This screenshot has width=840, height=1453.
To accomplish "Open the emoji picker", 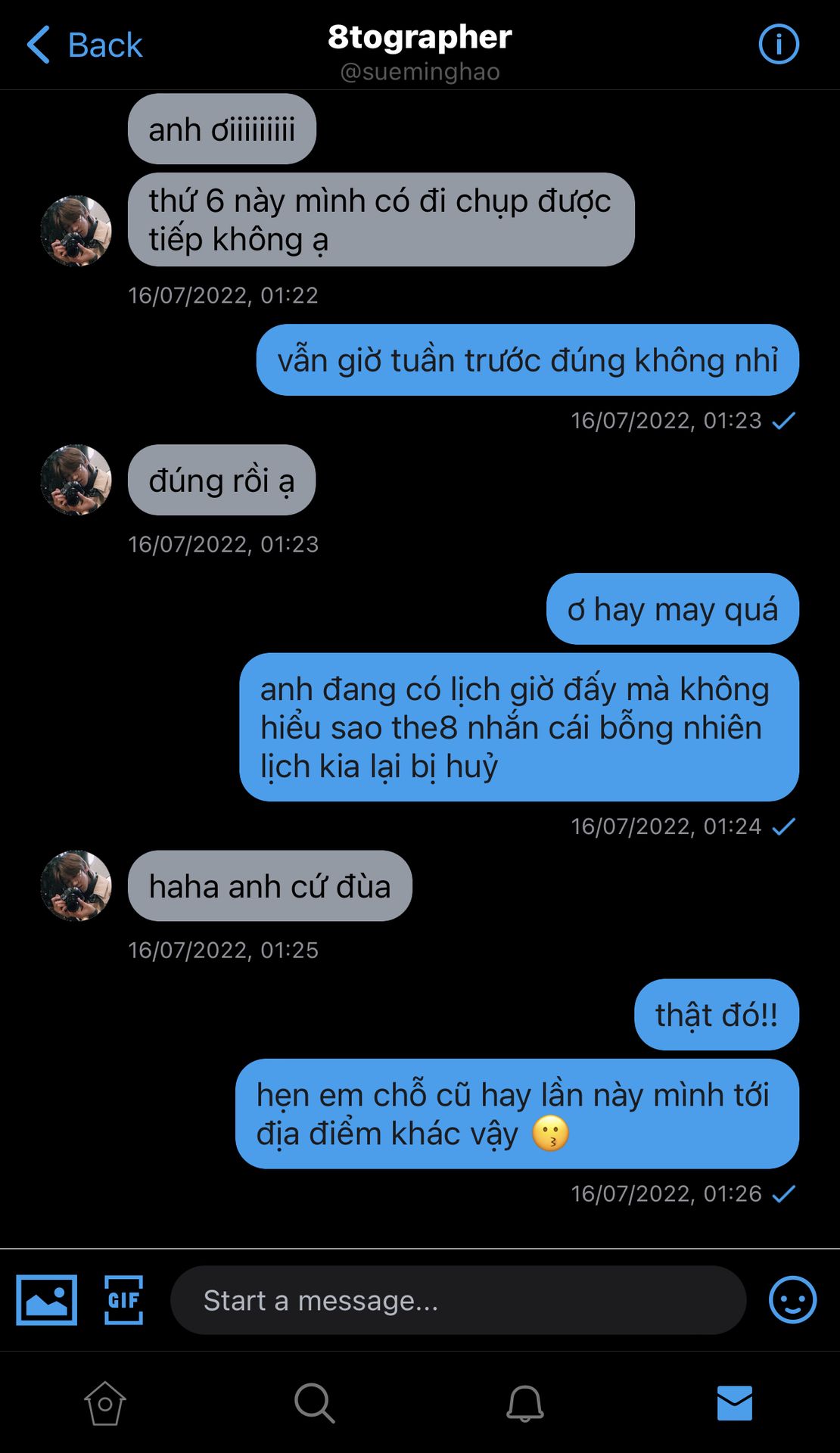I will (x=792, y=1300).
